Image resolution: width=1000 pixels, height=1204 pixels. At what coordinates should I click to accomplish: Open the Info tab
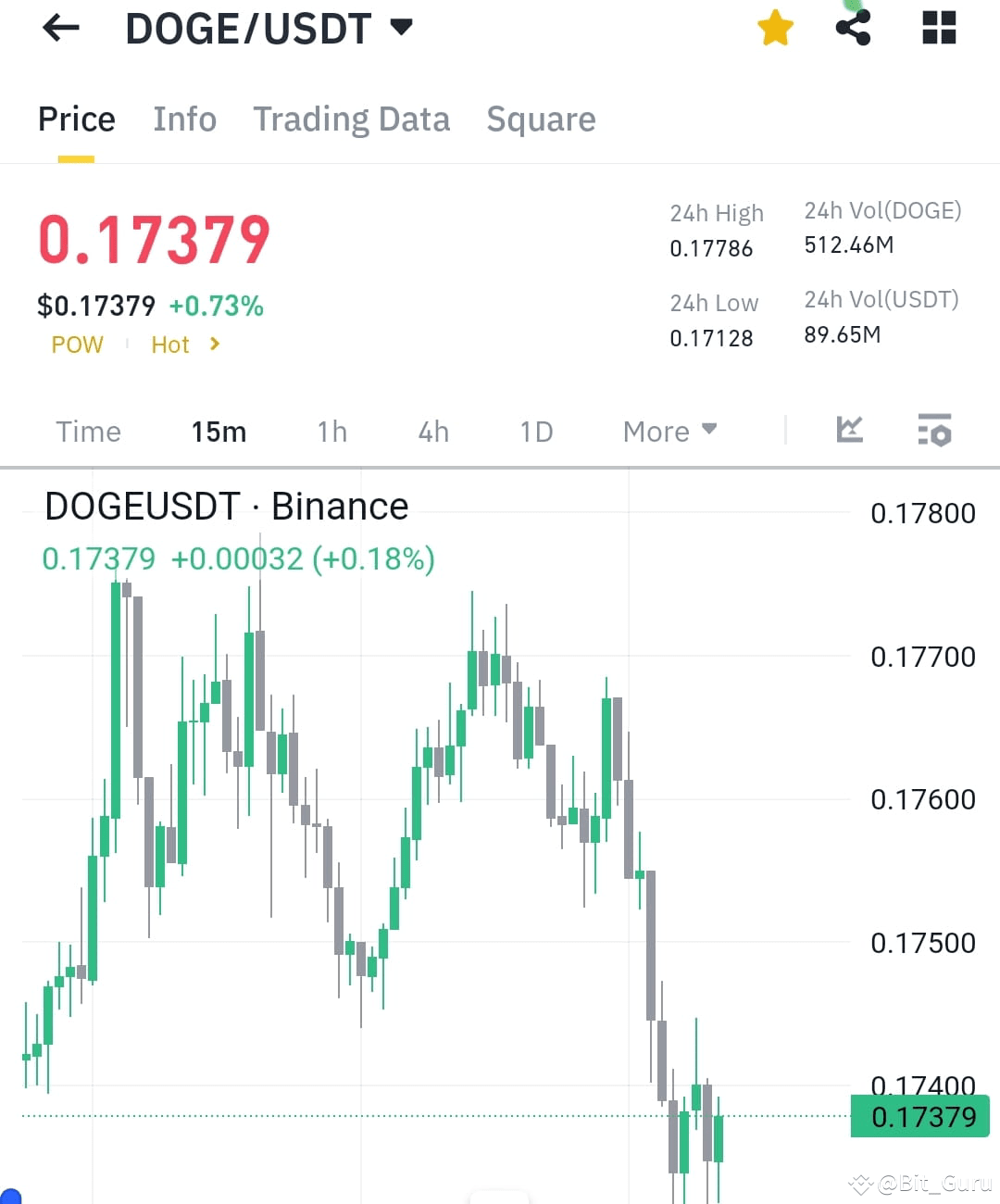184,119
